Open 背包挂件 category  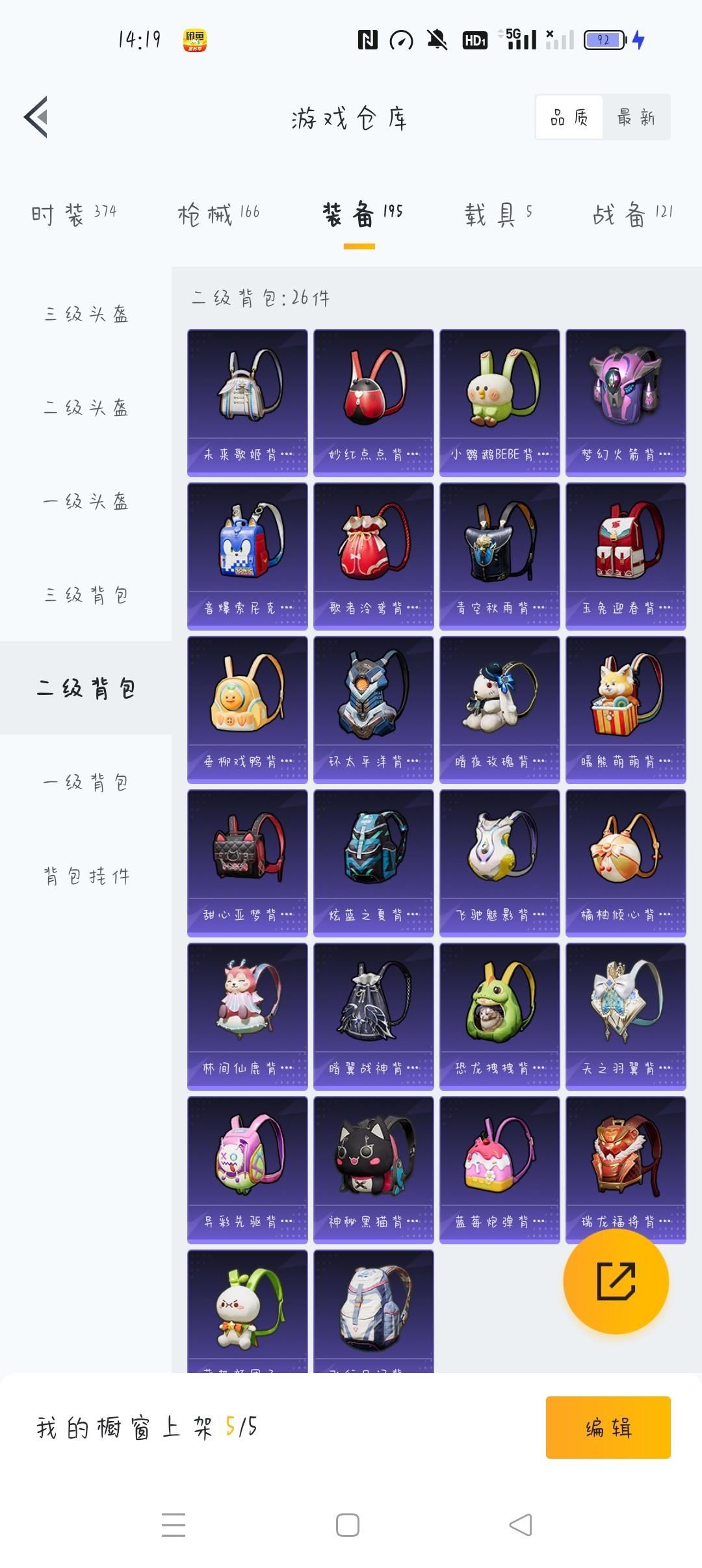[x=86, y=876]
